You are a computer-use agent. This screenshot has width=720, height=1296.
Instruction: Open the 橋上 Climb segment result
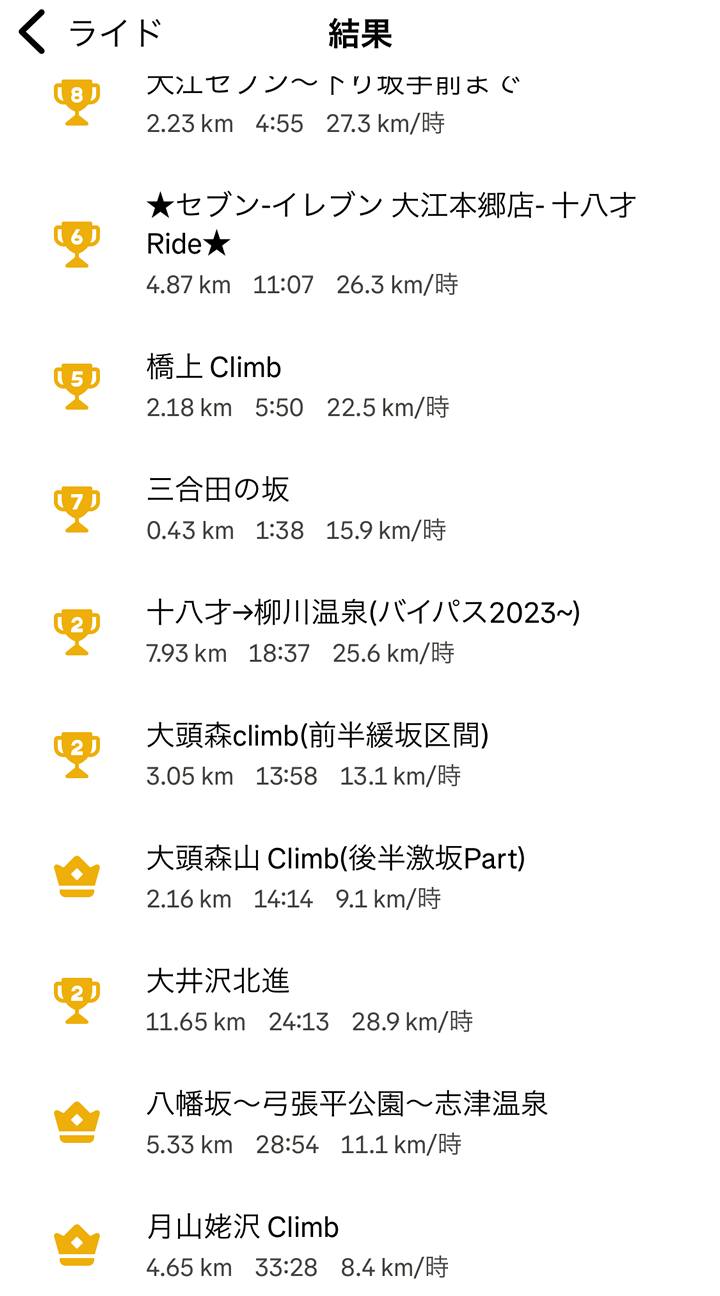coord(360,386)
